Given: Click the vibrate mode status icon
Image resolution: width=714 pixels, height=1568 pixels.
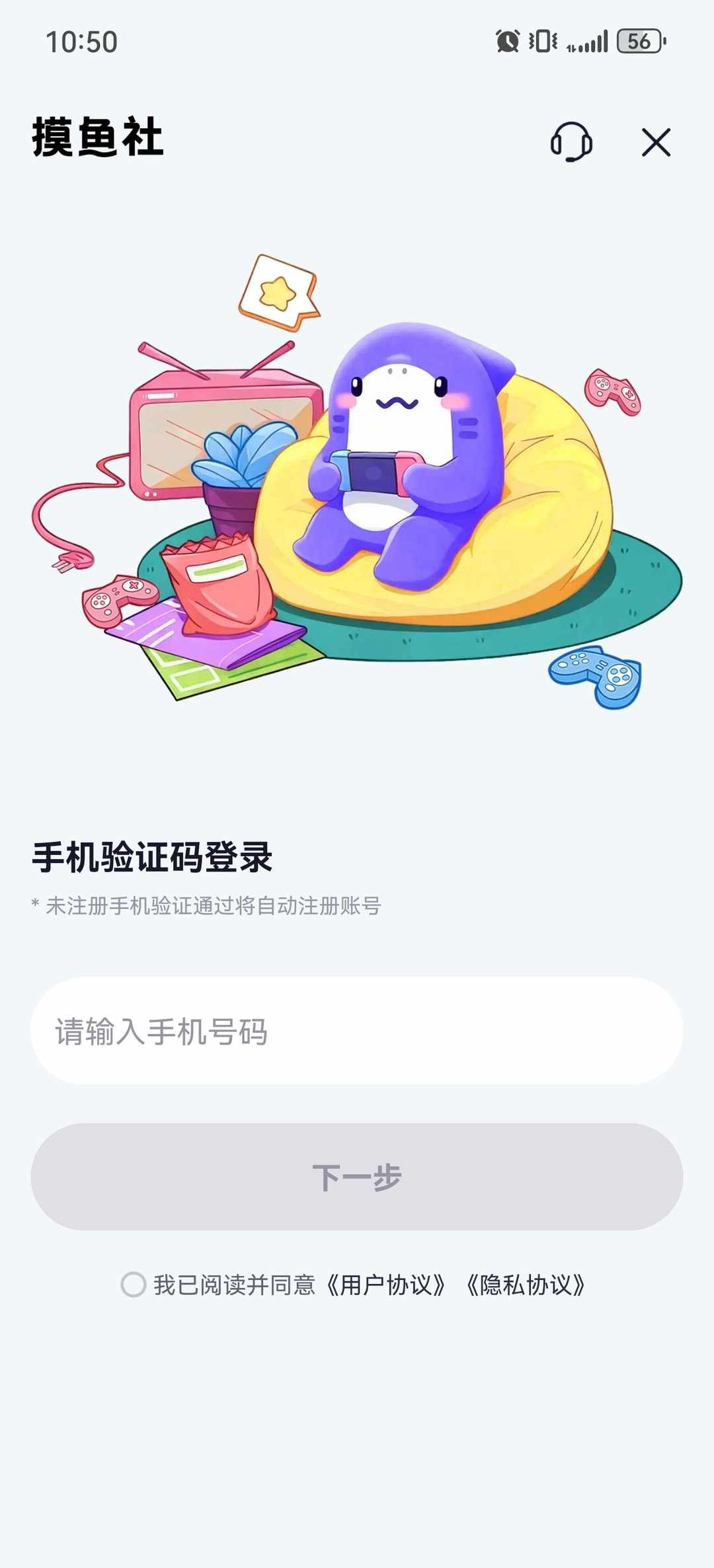Looking at the screenshot, I should click(542, 41).
